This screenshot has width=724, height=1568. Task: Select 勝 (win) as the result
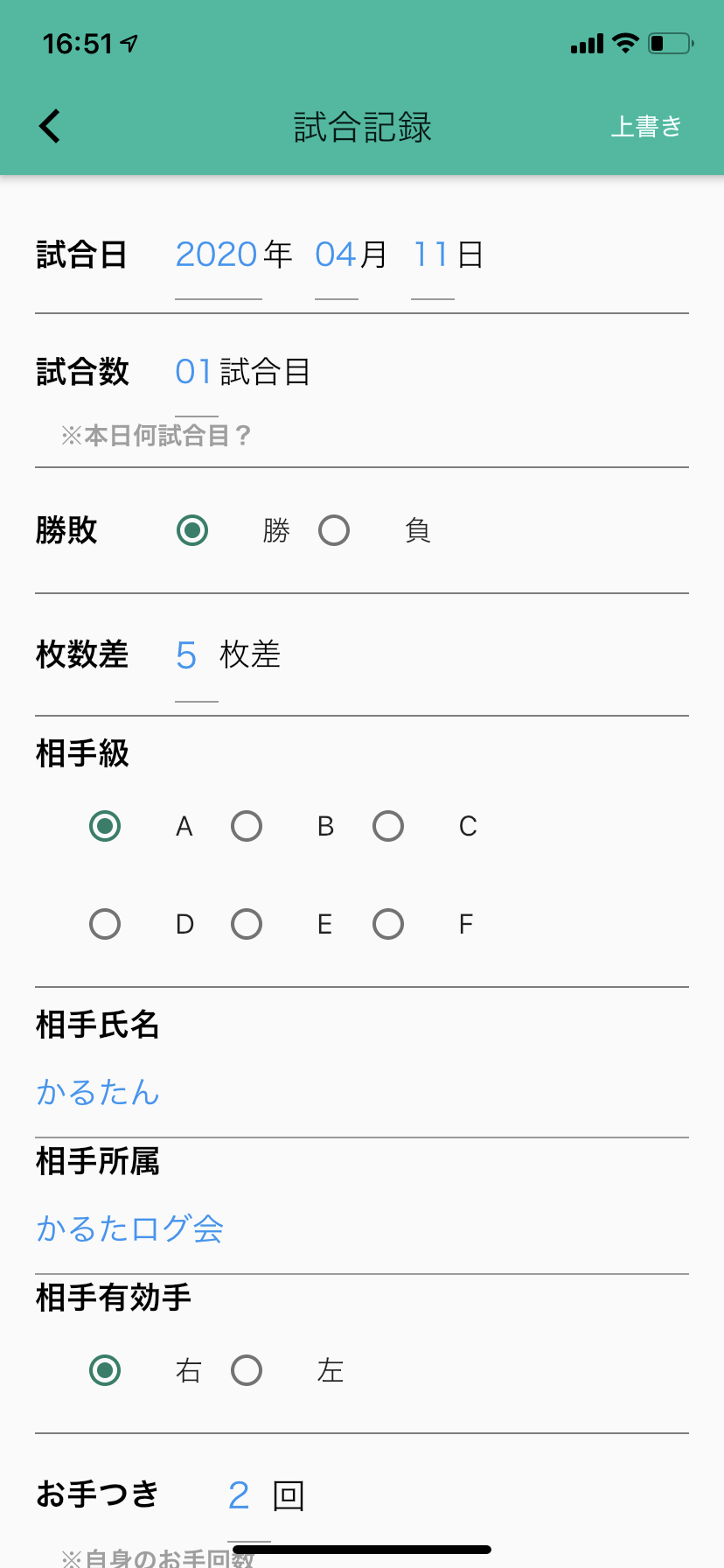(192, 530)
